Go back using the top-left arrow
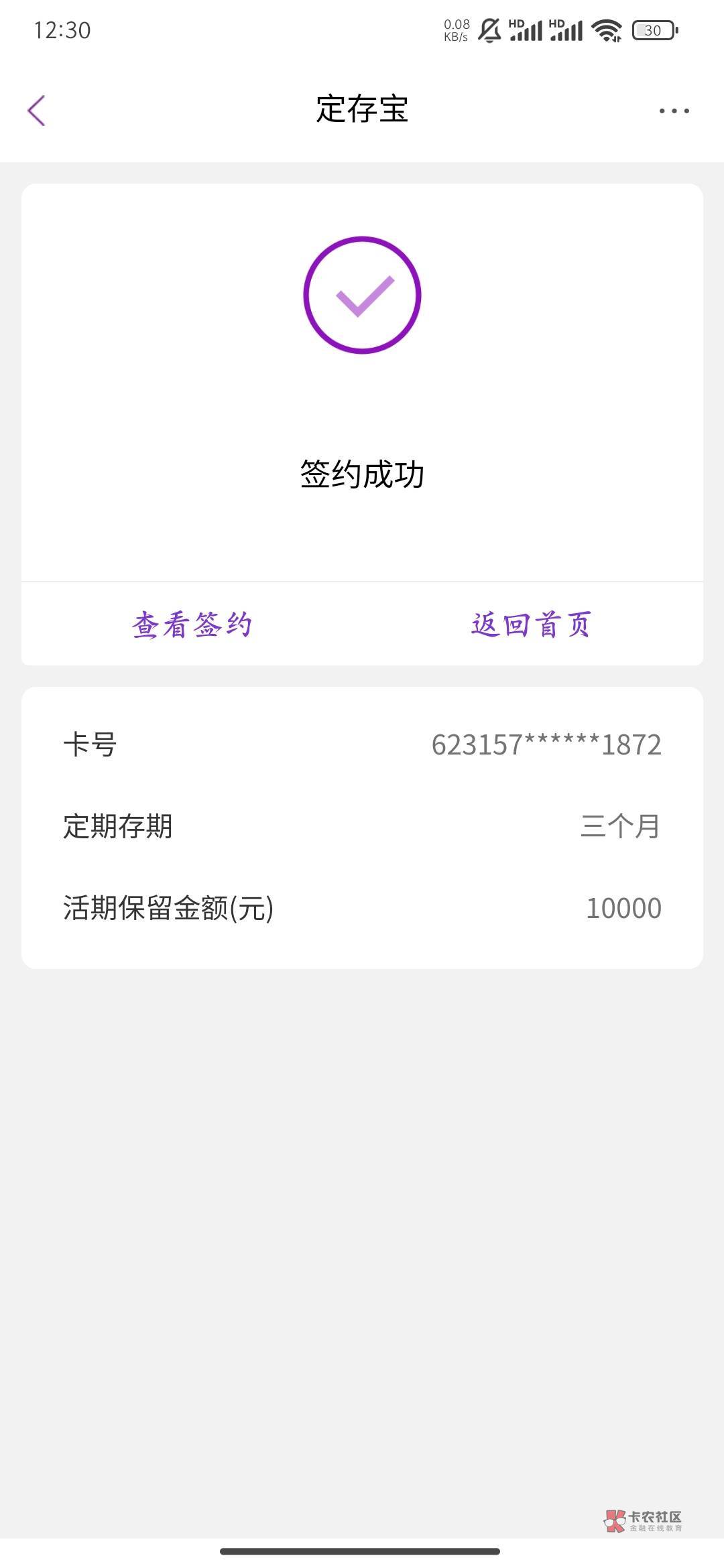 click(37, 111)
